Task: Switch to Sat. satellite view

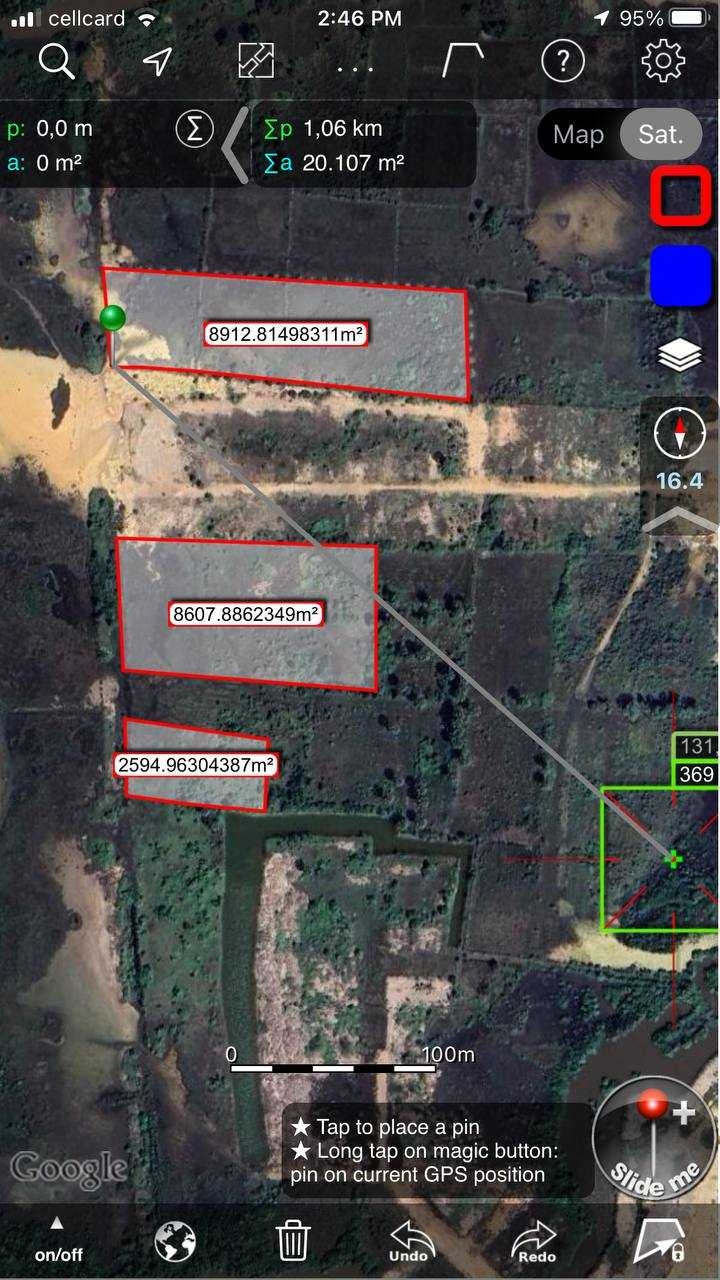Action: (x=660, y=134)
